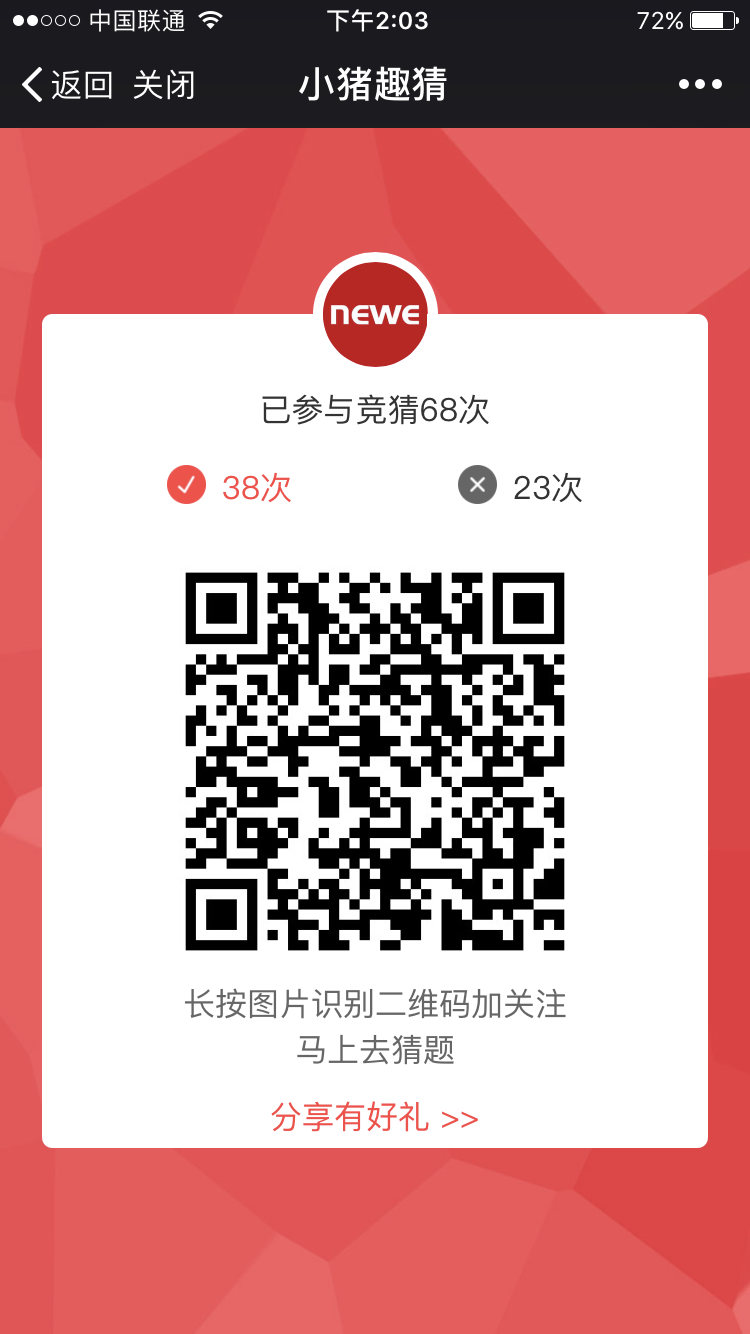Go back with the 返回 arrow
The height and width of the screenshot is (1334, 750).
click(67, 85)
